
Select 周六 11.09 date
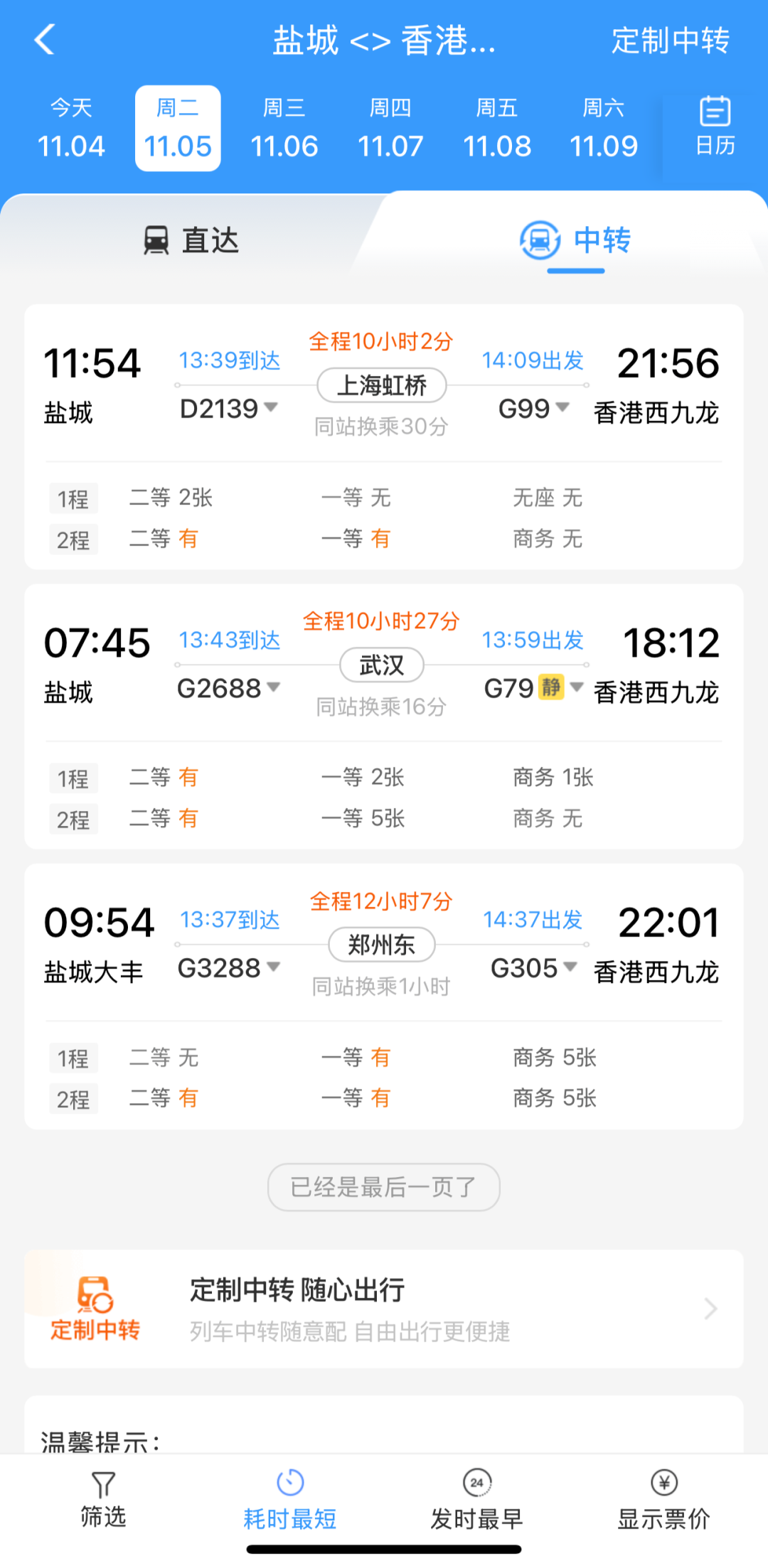(x=604, y=129)
